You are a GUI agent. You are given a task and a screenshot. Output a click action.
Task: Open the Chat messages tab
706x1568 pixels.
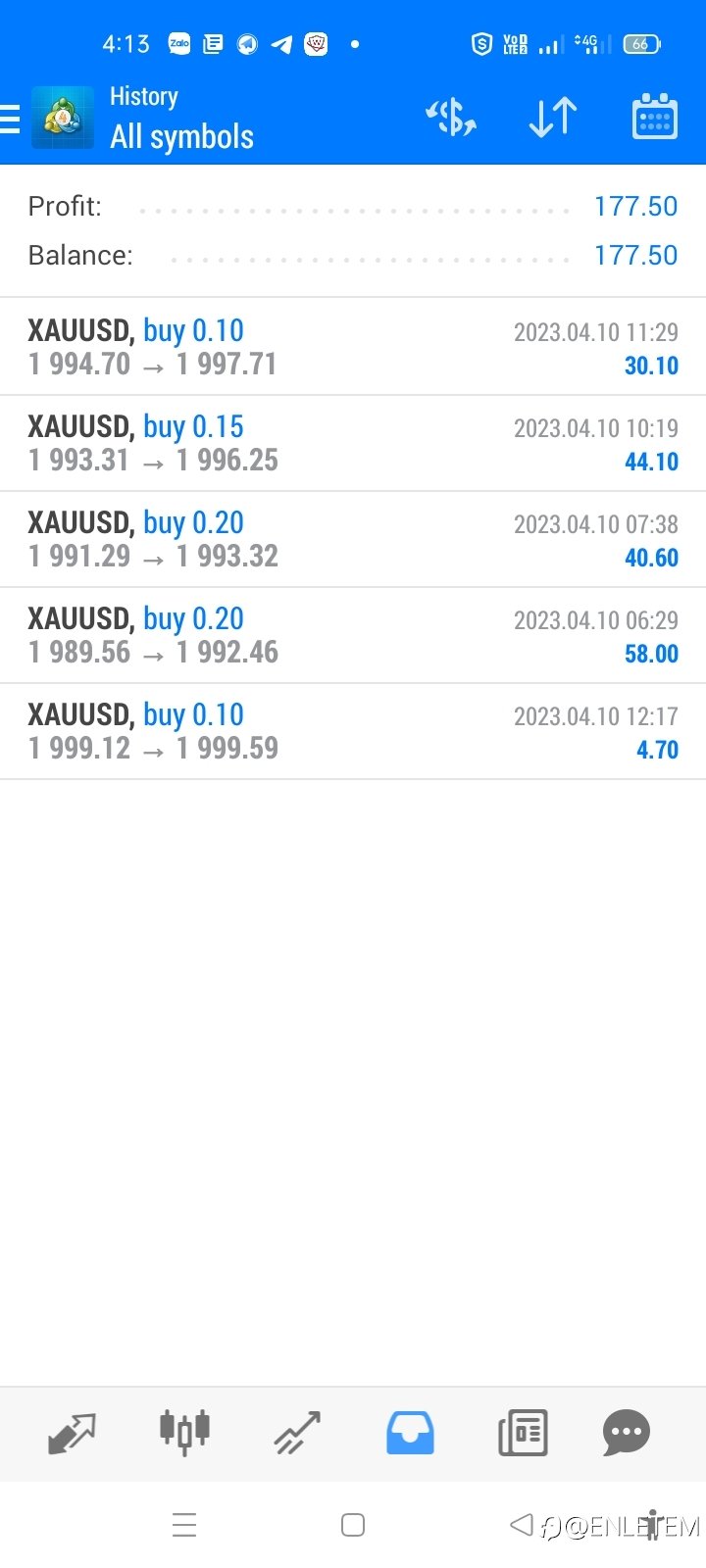pos(626,1434)
